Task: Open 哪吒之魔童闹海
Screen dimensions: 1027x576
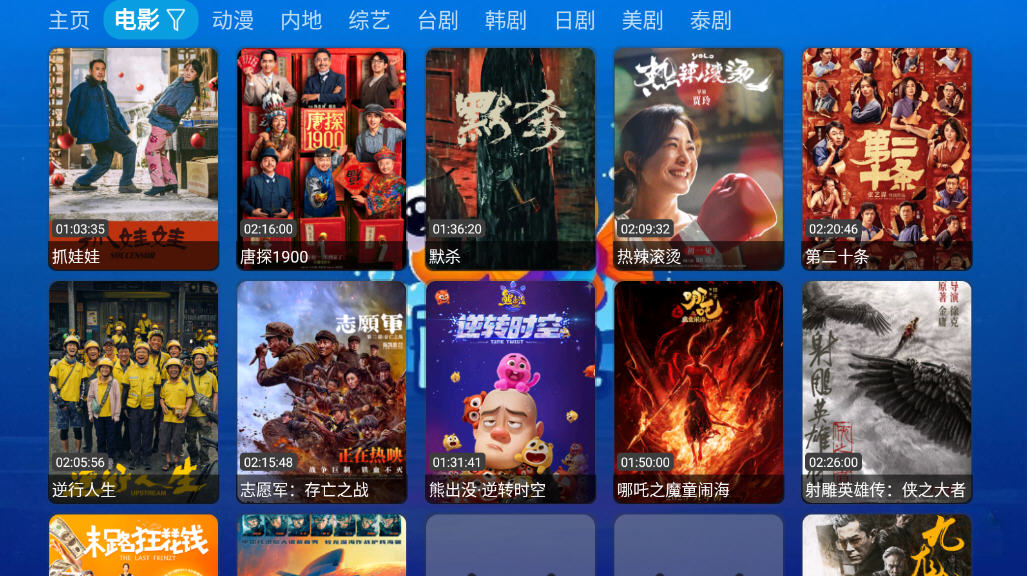Action: (698, 391)
